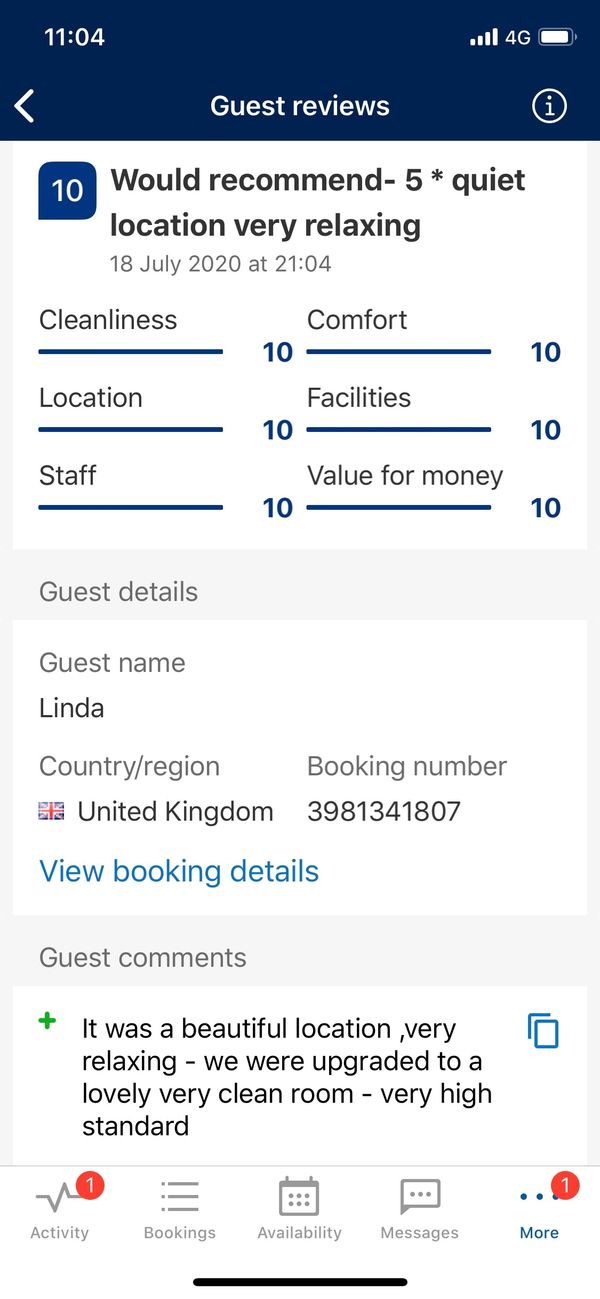600x1299 pixels.
Task: Open View booking details link
Action: 179,871
